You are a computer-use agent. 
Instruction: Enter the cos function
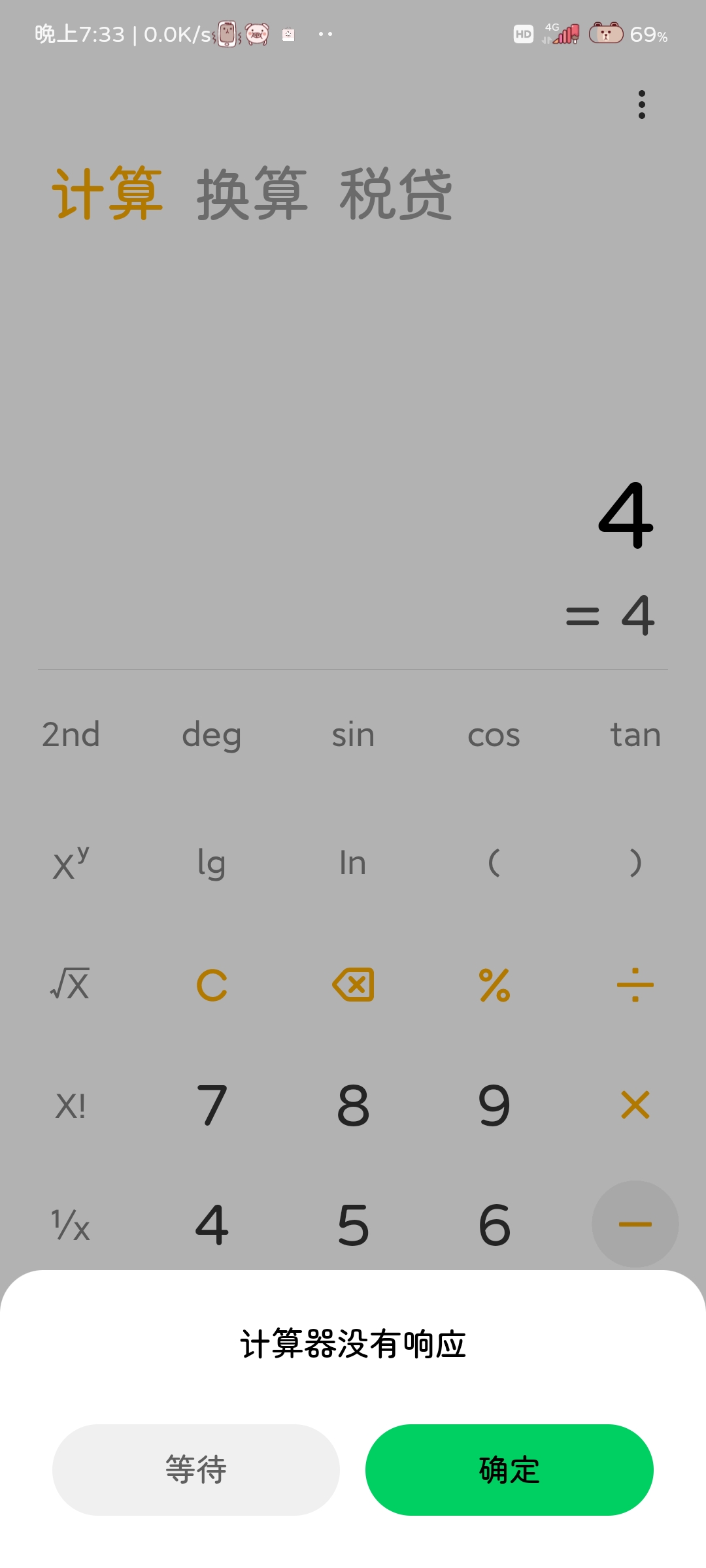(494, 734)
